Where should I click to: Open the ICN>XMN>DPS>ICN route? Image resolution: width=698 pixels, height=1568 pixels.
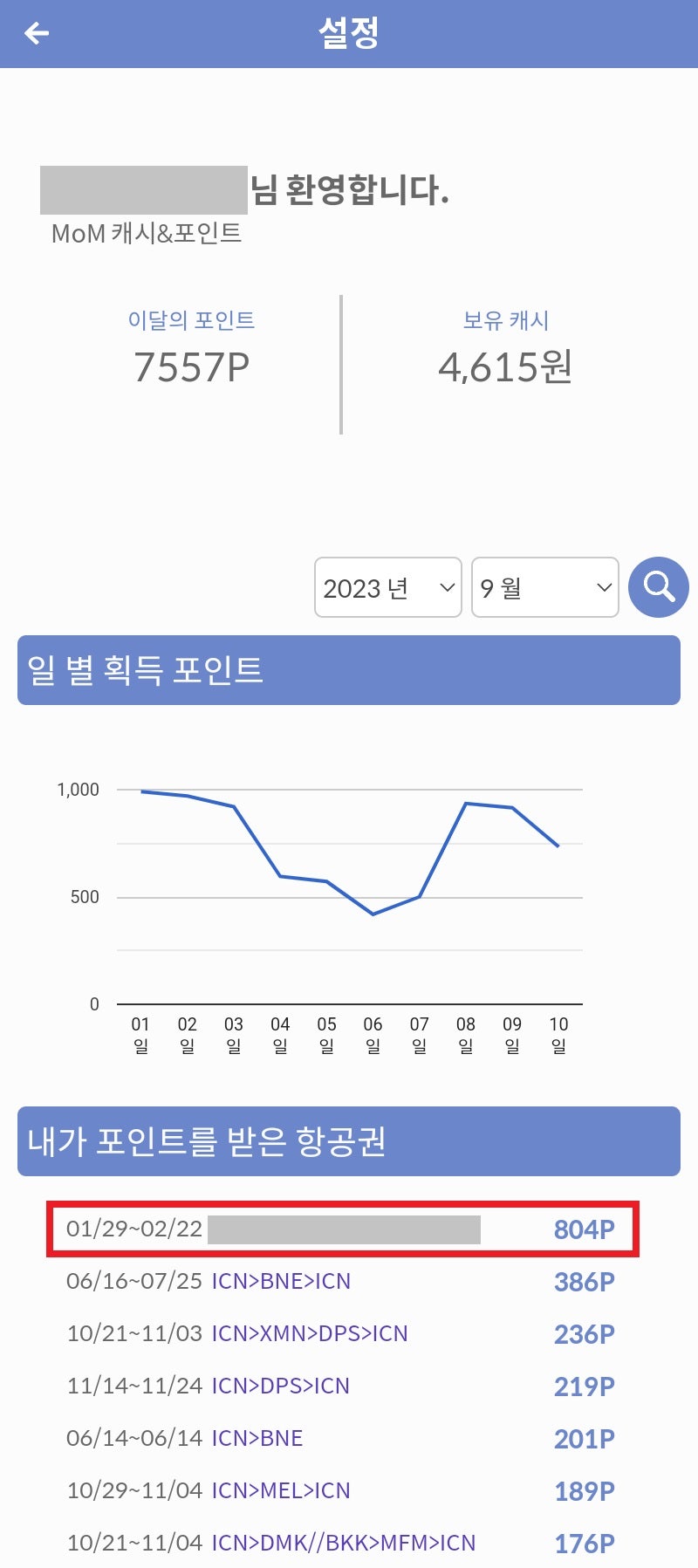coord(309,1333)
